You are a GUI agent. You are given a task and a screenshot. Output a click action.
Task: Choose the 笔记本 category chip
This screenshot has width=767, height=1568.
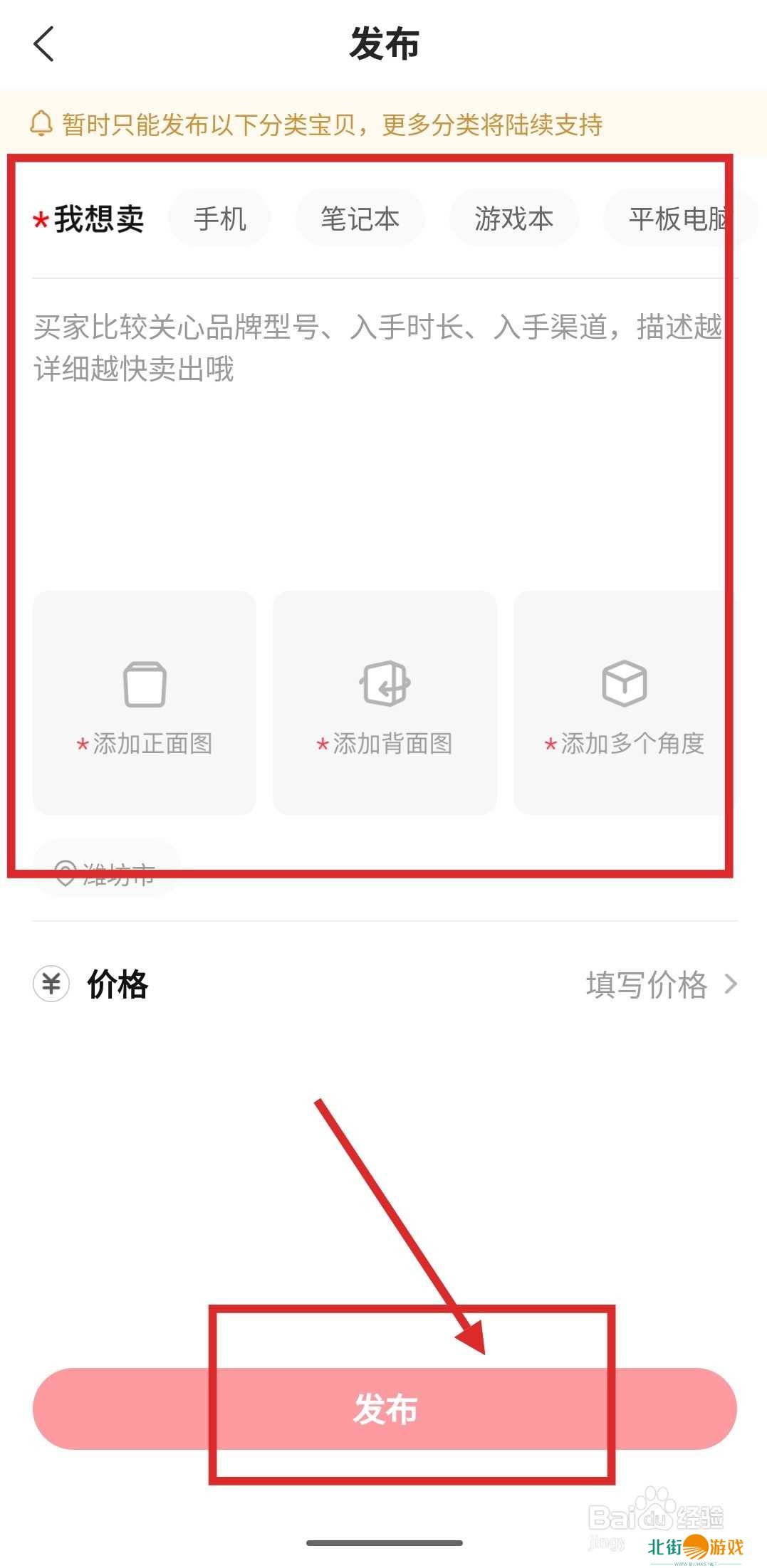[x=360, y=219]
